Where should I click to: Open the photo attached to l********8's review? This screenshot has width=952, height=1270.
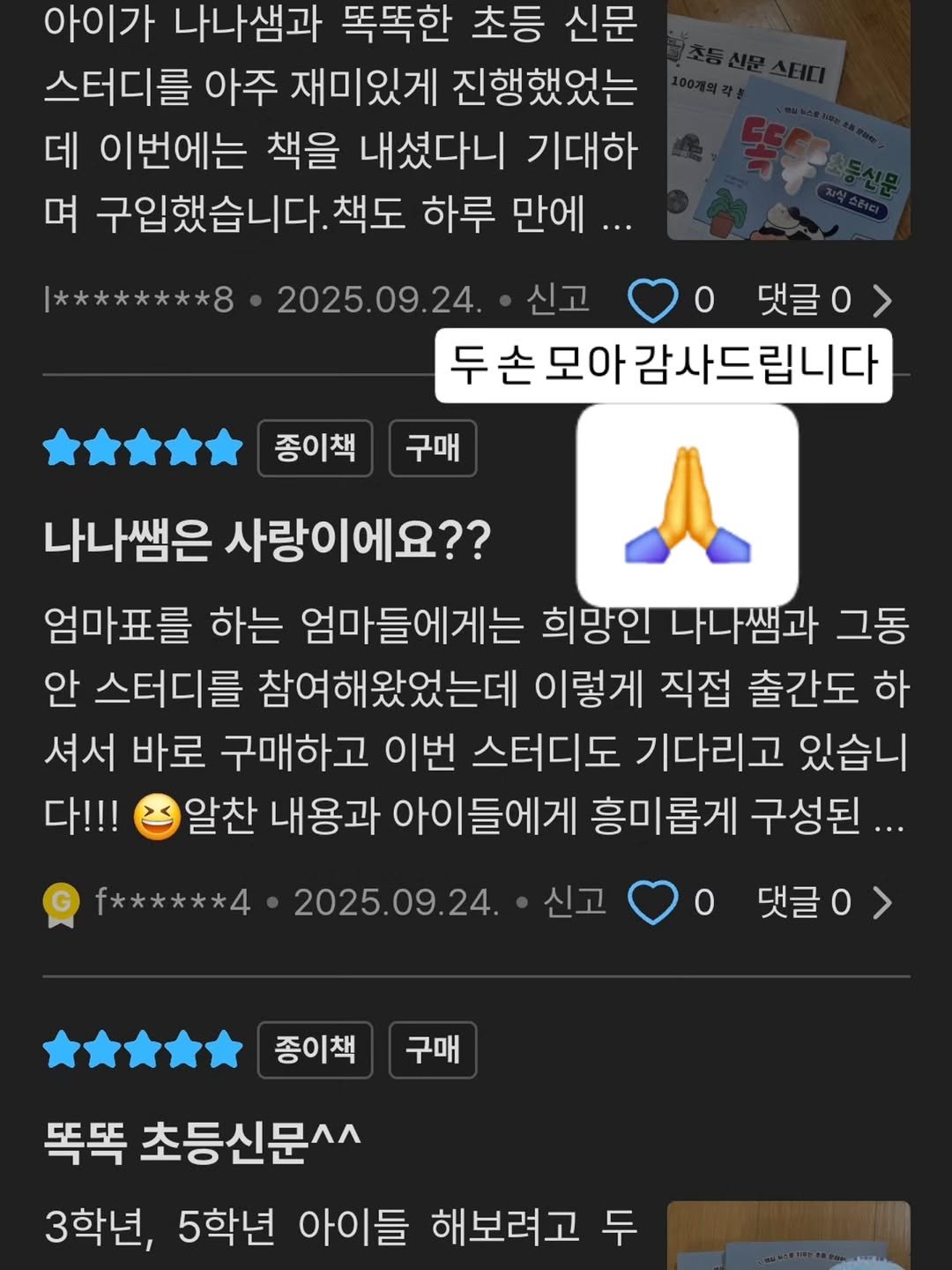(788, 121)
